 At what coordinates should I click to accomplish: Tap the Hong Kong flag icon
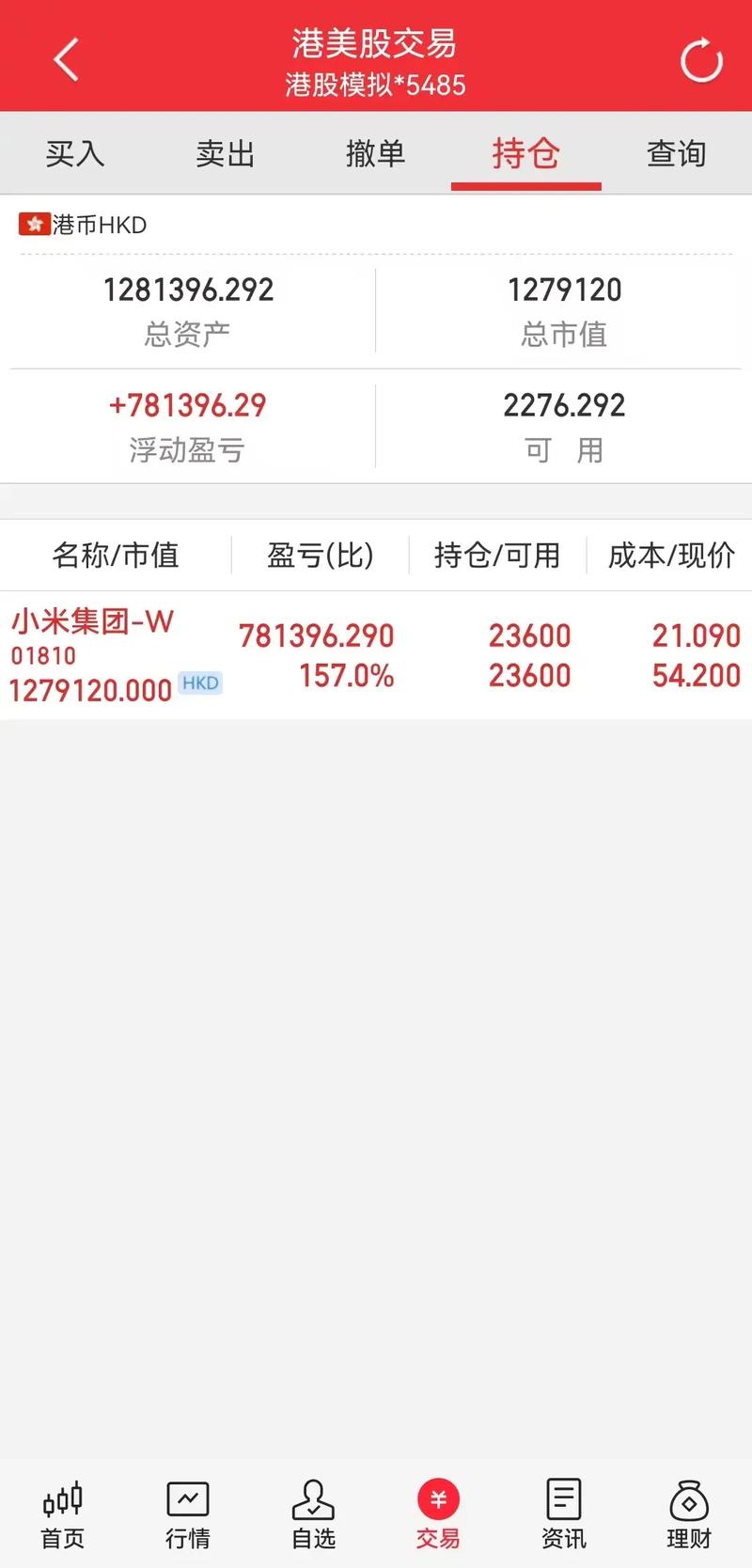34,224
